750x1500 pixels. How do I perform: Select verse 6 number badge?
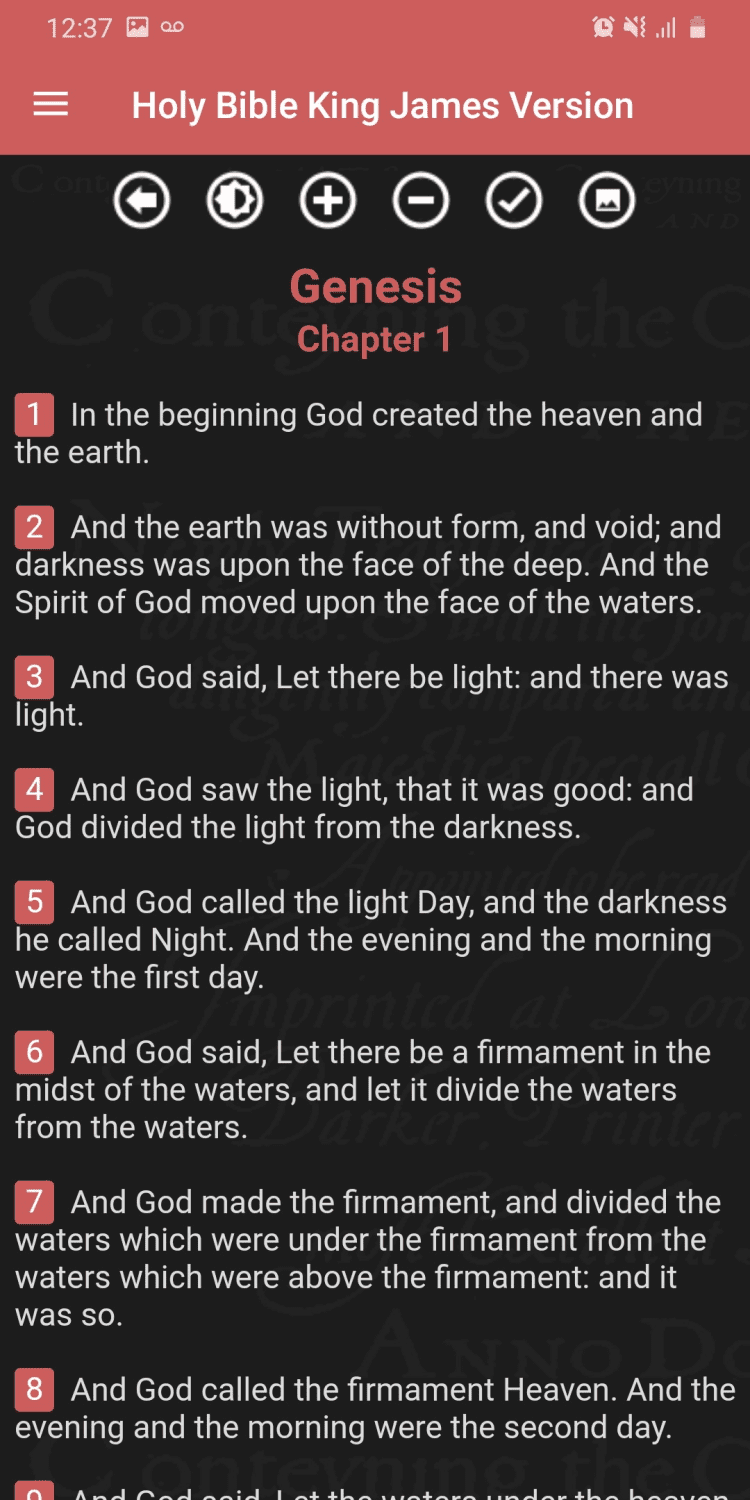(x=34, y=1052)
